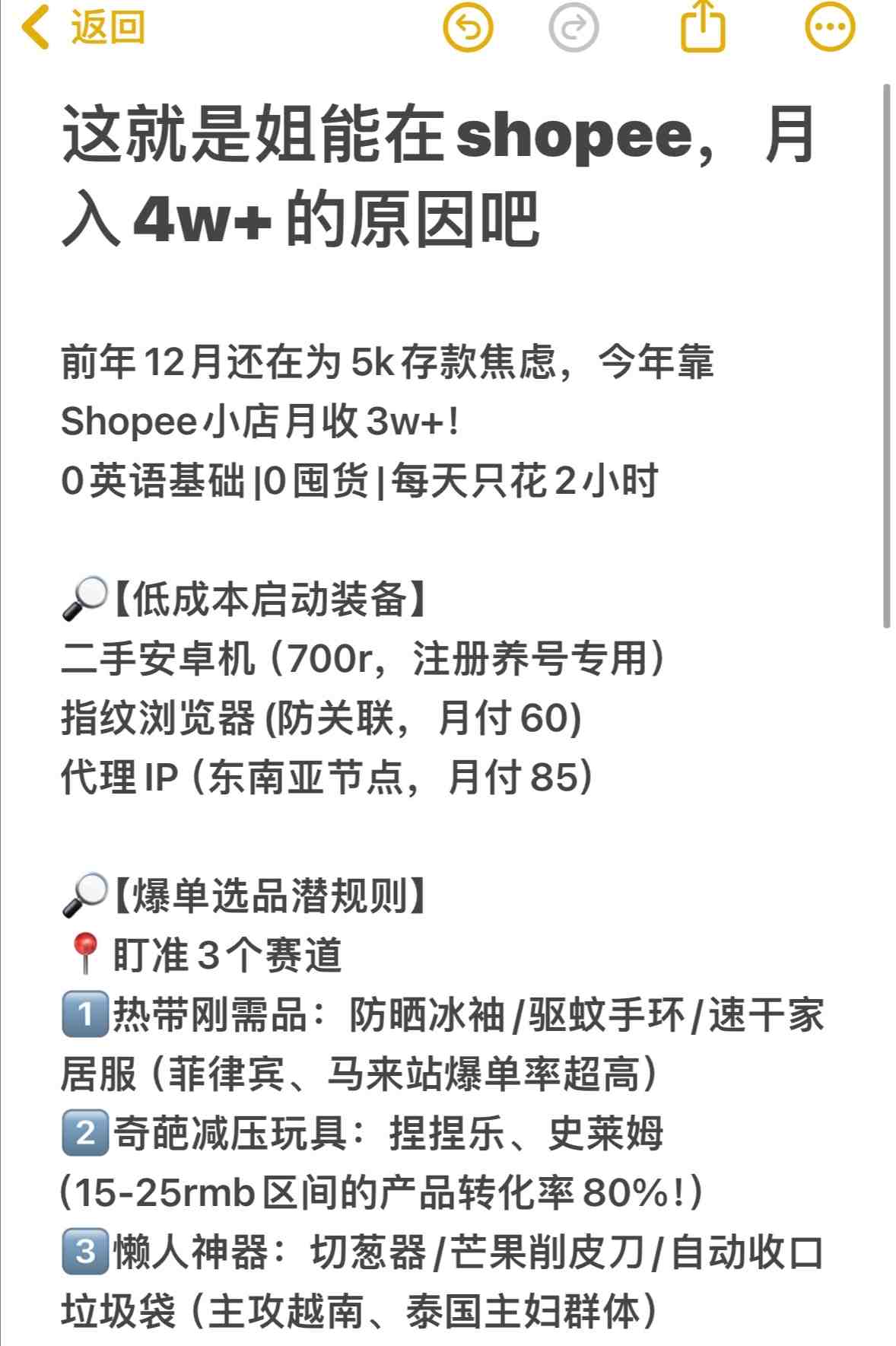Share this note

pyautogui.click(x=702, y=27)
